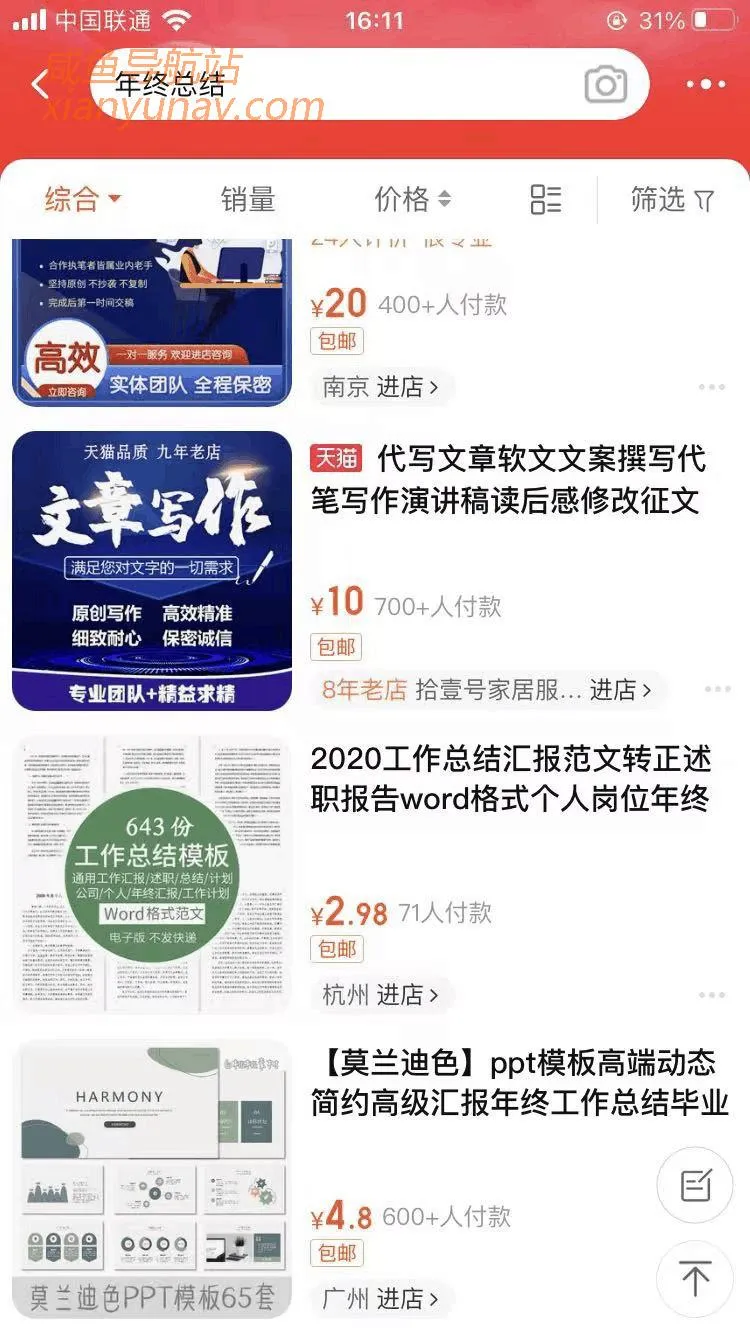Tap the floating feedback pencil icon
750x1334 pixels.
coord(695,1185)
